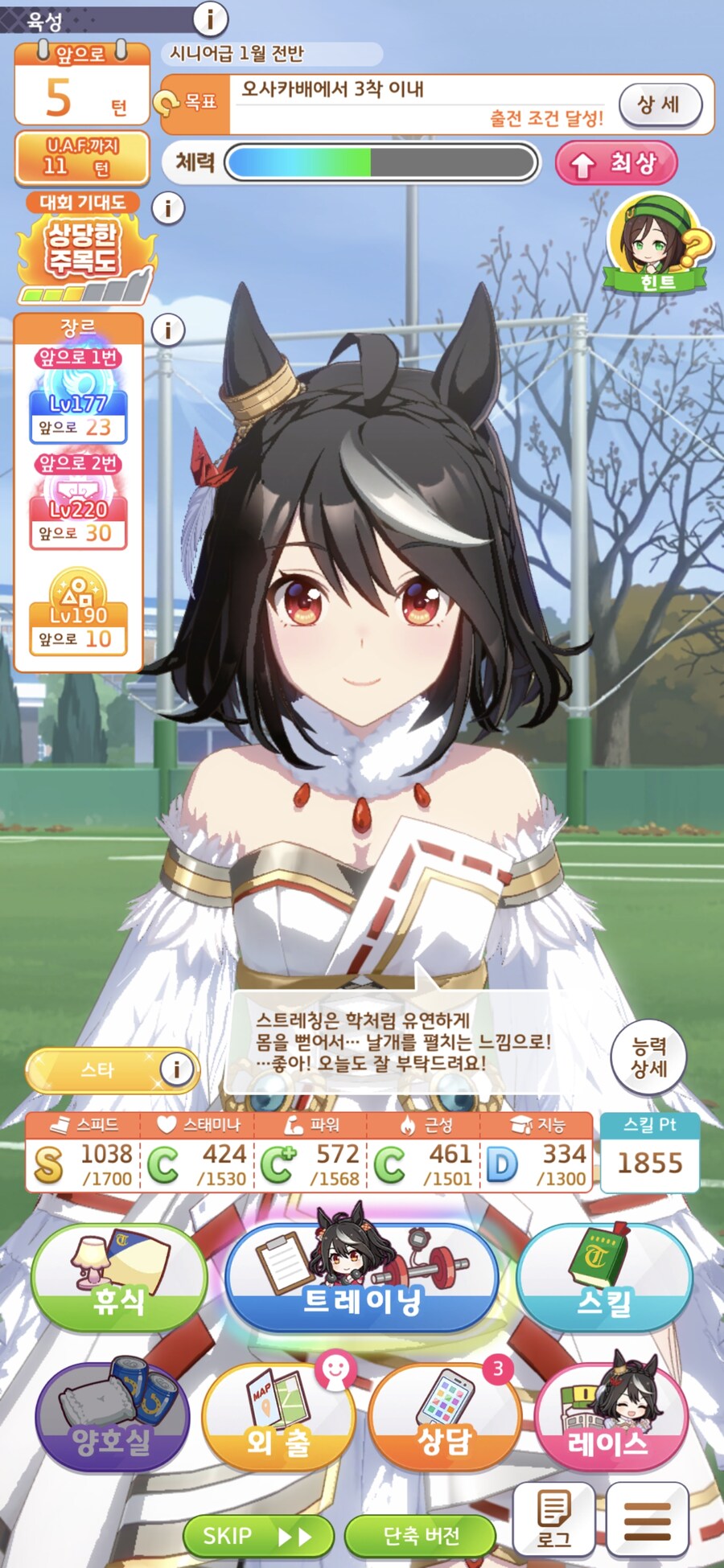
Task: Enter the 레이스 race menu
Action: pyautogui.click(x=609, y=1419)
